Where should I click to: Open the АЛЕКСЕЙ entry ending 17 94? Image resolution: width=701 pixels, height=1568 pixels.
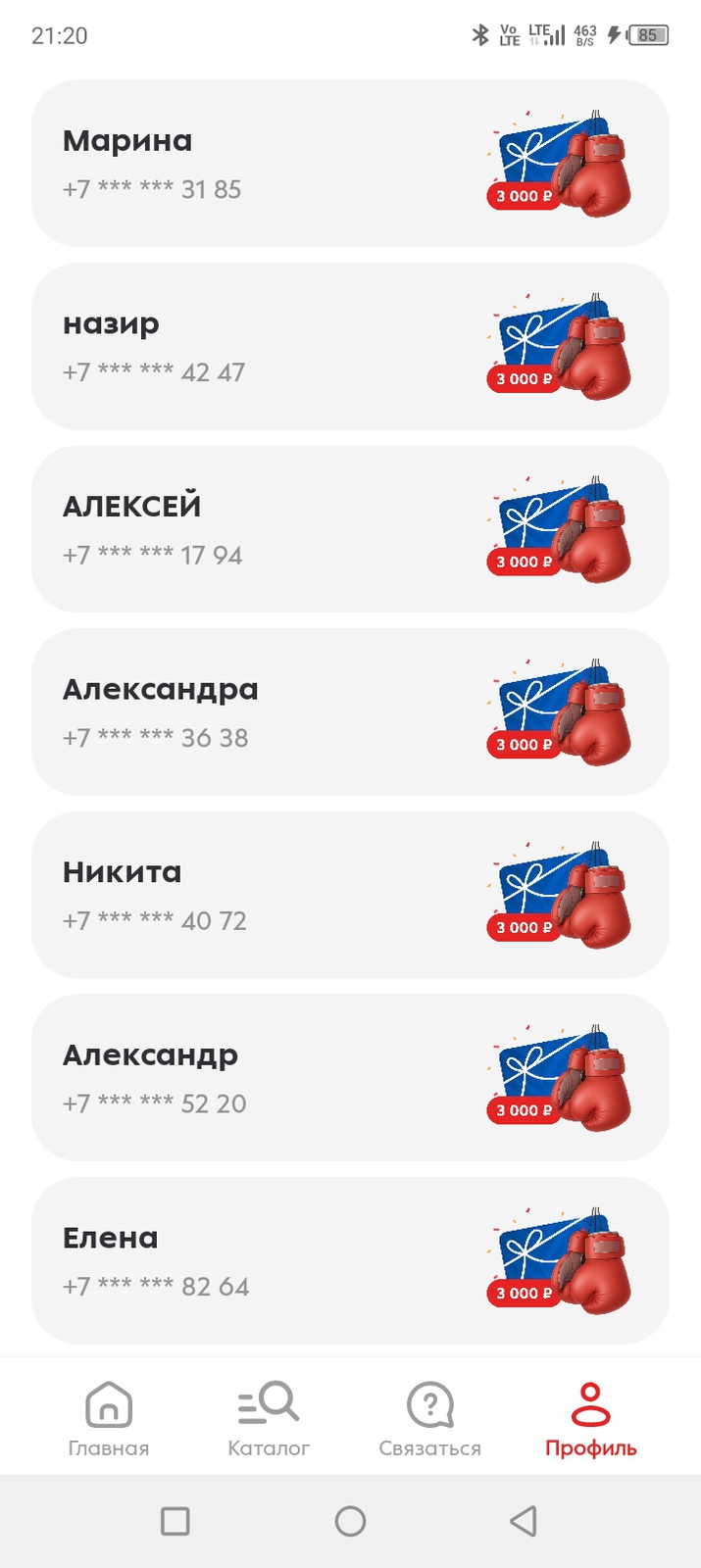click(x=350, y=529)
